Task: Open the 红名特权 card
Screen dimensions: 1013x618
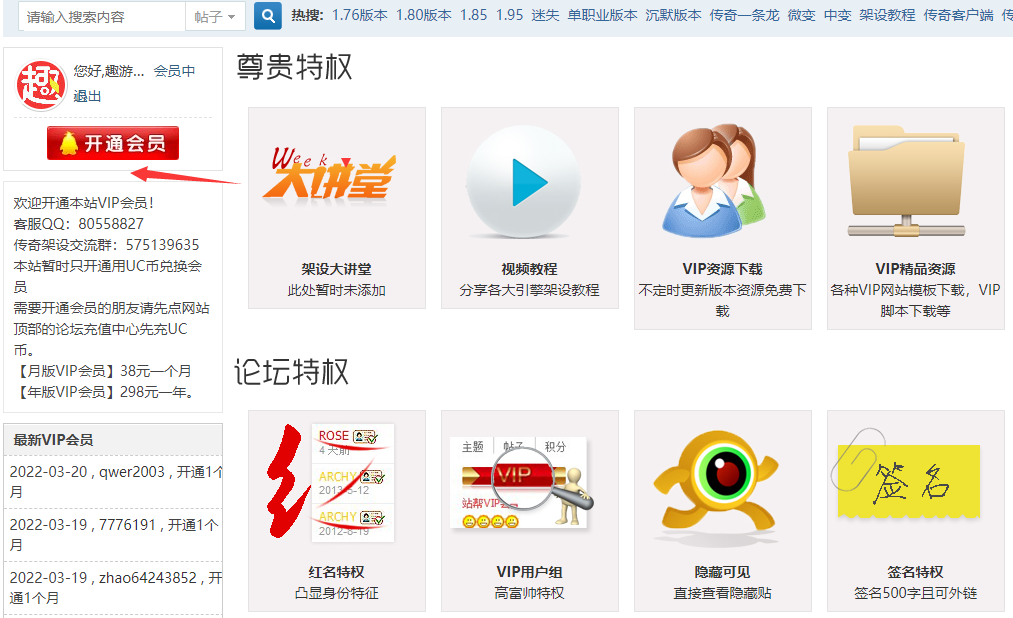Action: (337, 510)
